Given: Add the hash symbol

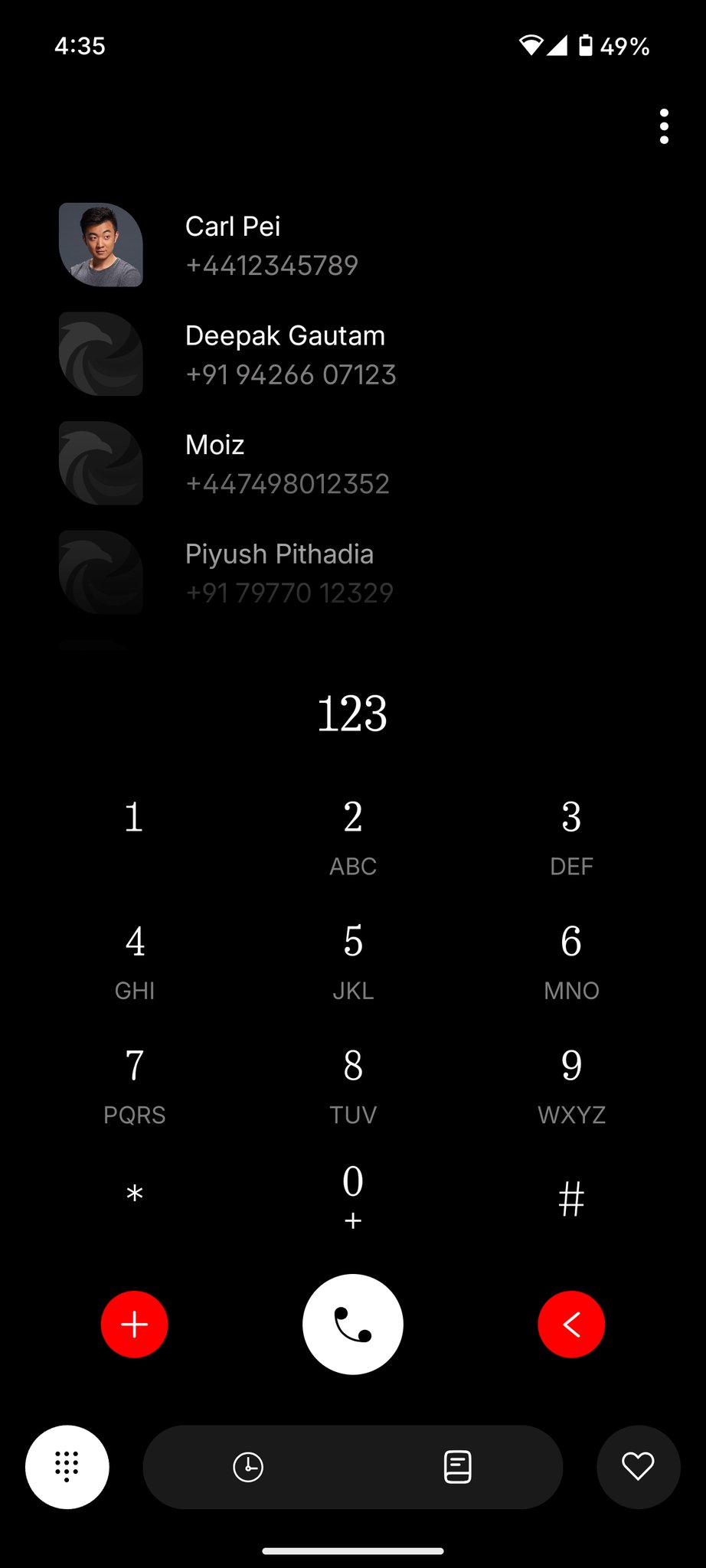Looking at the screenshot, I should point(571,1198).
